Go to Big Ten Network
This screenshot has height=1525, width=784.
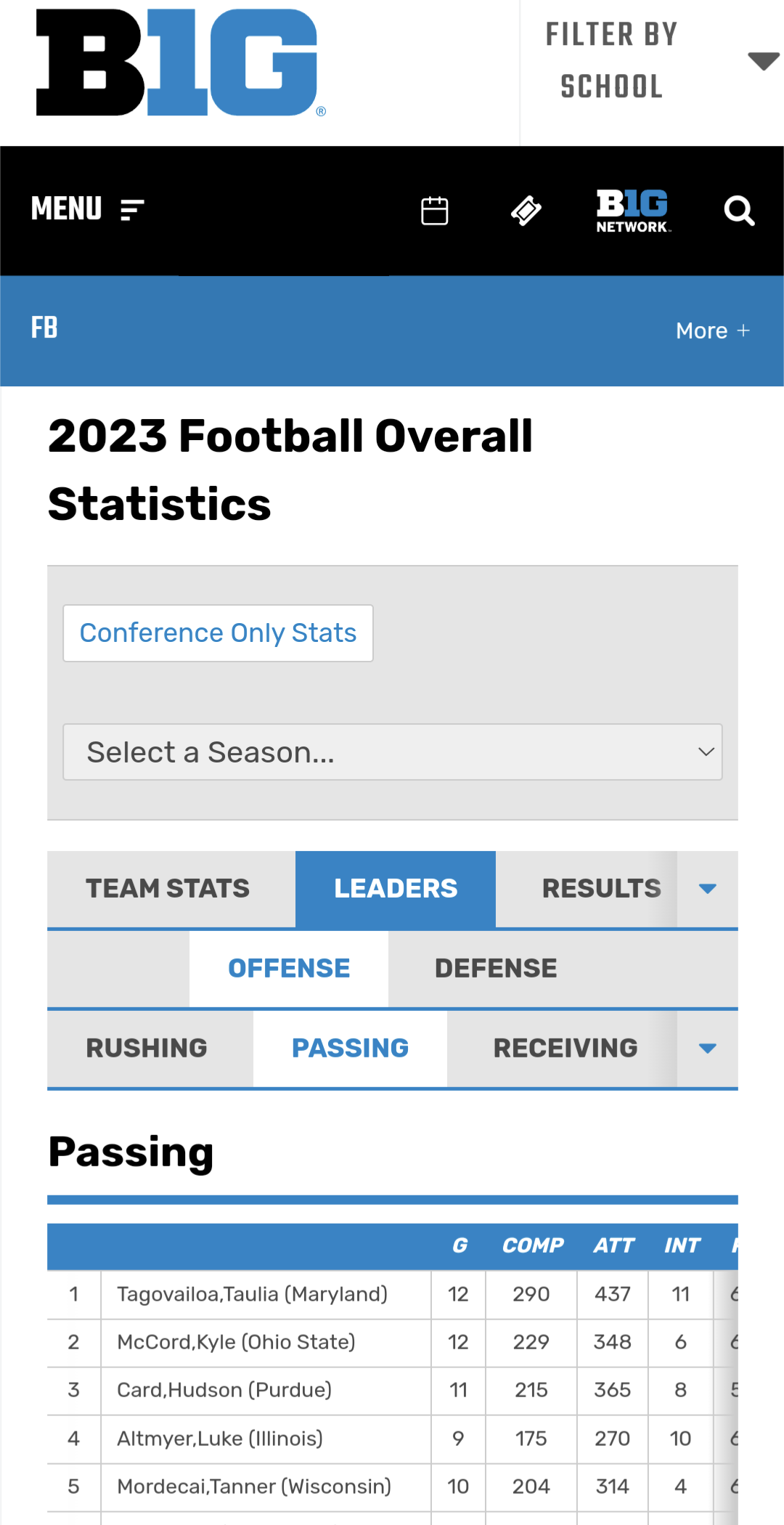click(x=632, y=211)
